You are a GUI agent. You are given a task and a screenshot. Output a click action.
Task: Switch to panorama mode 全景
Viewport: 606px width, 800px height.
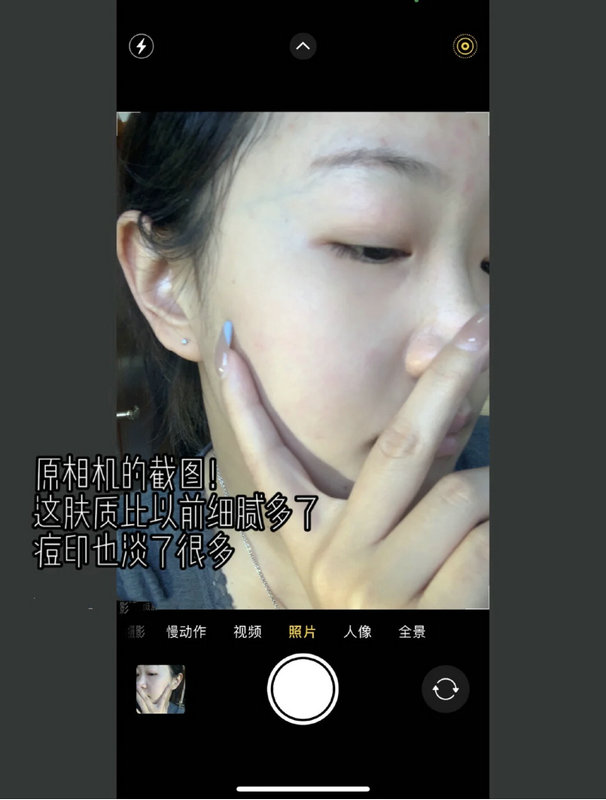pos(412,631)
